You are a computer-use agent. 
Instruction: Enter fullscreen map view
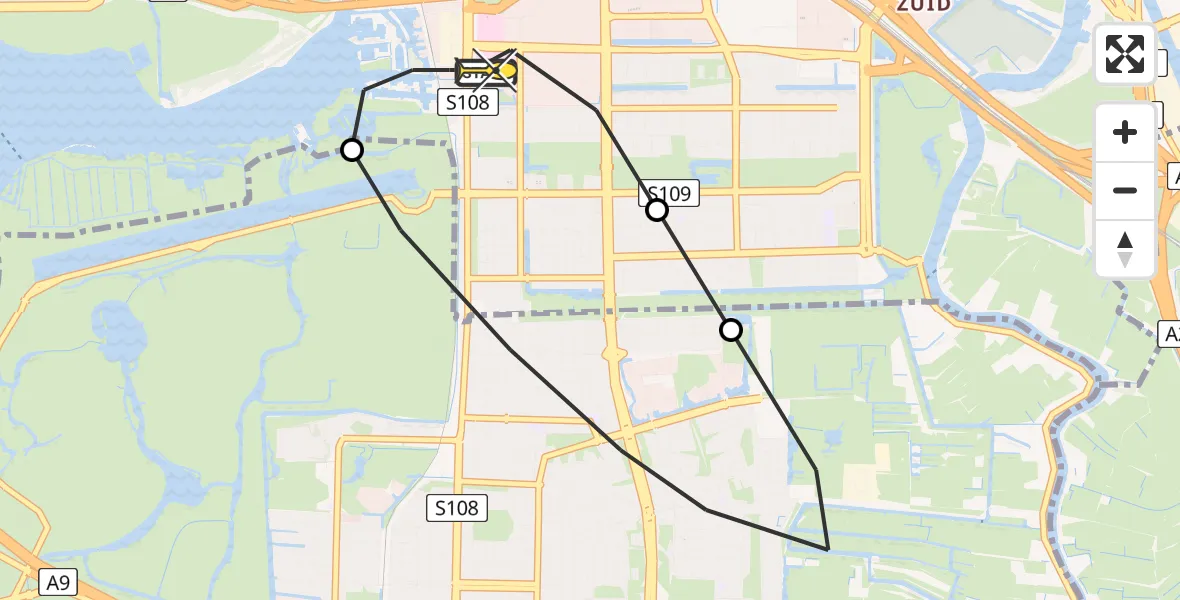1125,54
